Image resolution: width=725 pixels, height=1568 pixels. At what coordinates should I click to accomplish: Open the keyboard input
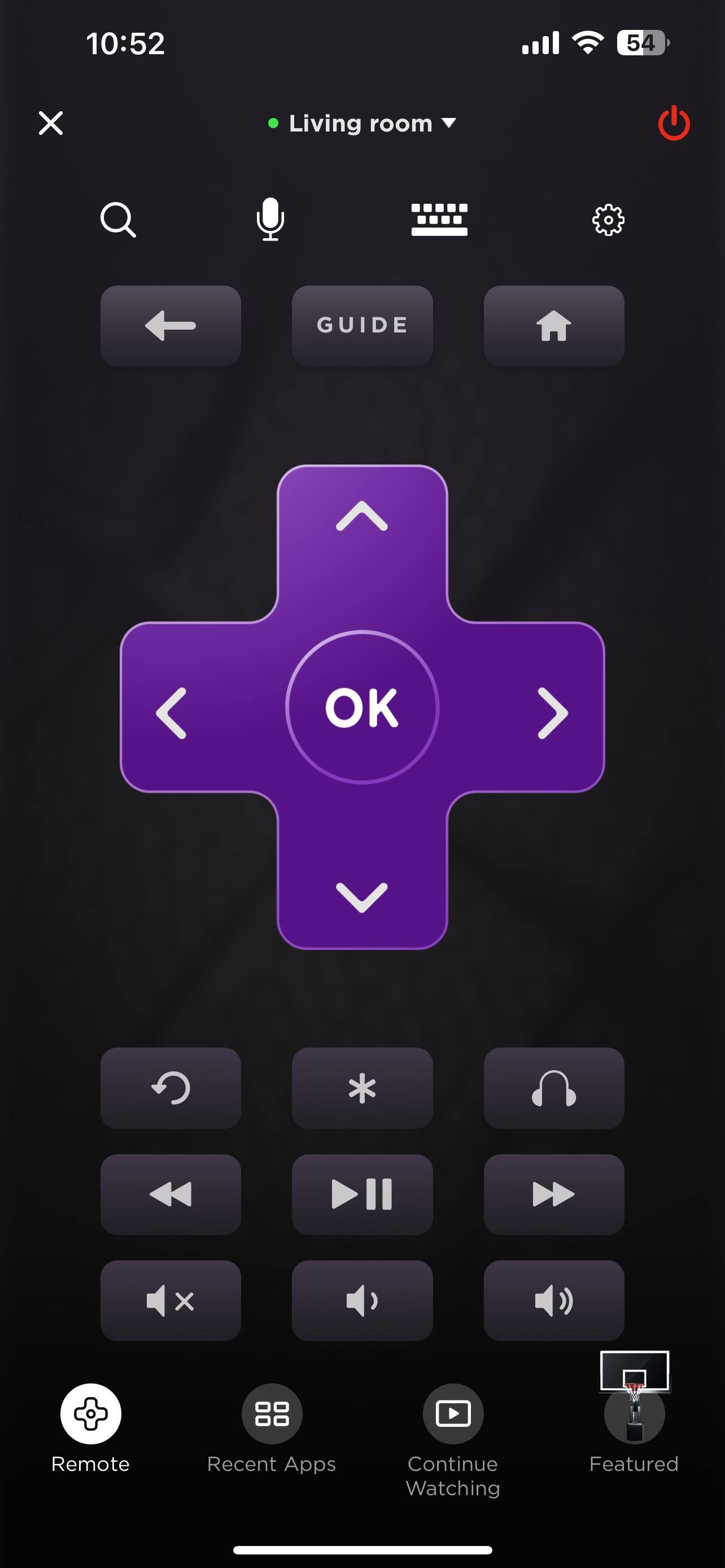pos(439,219)
